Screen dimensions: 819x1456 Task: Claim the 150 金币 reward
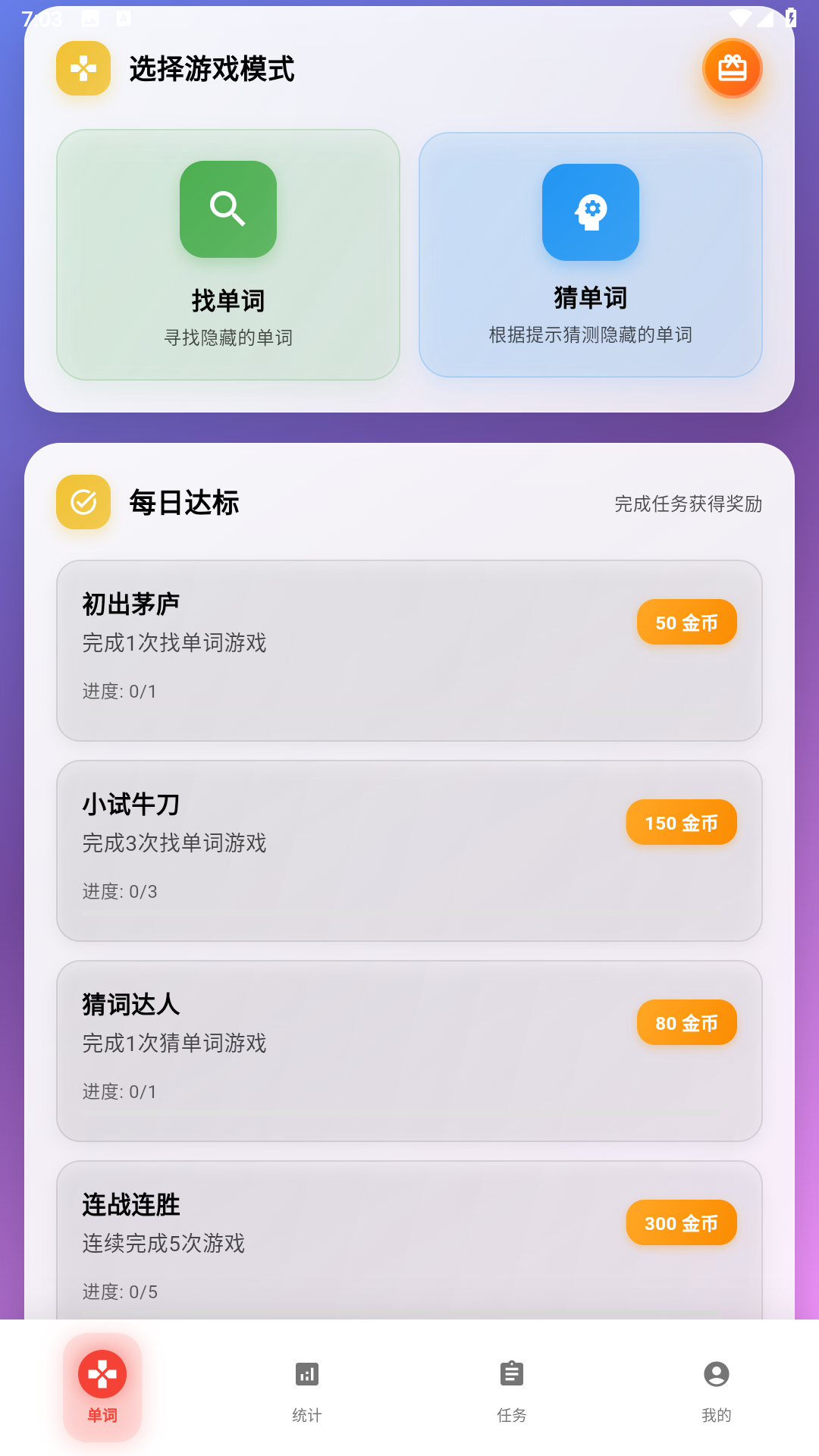pyautogui.click(x=681, y=822)
